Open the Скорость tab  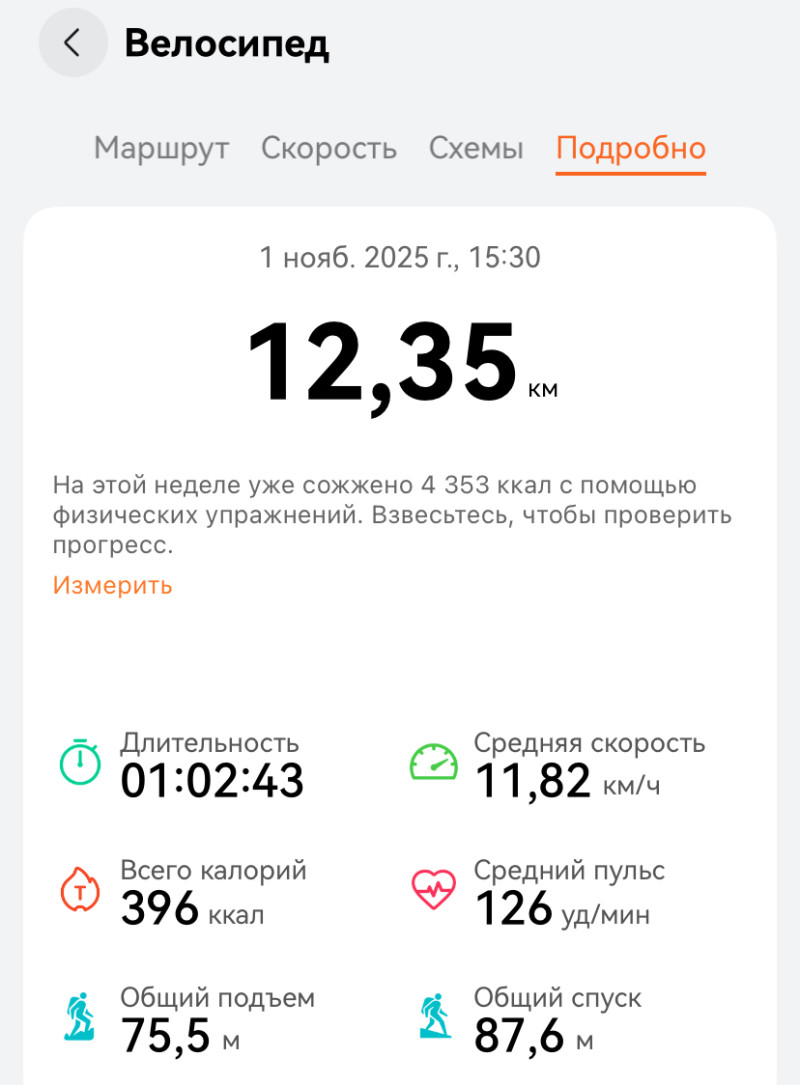[329, 148]
